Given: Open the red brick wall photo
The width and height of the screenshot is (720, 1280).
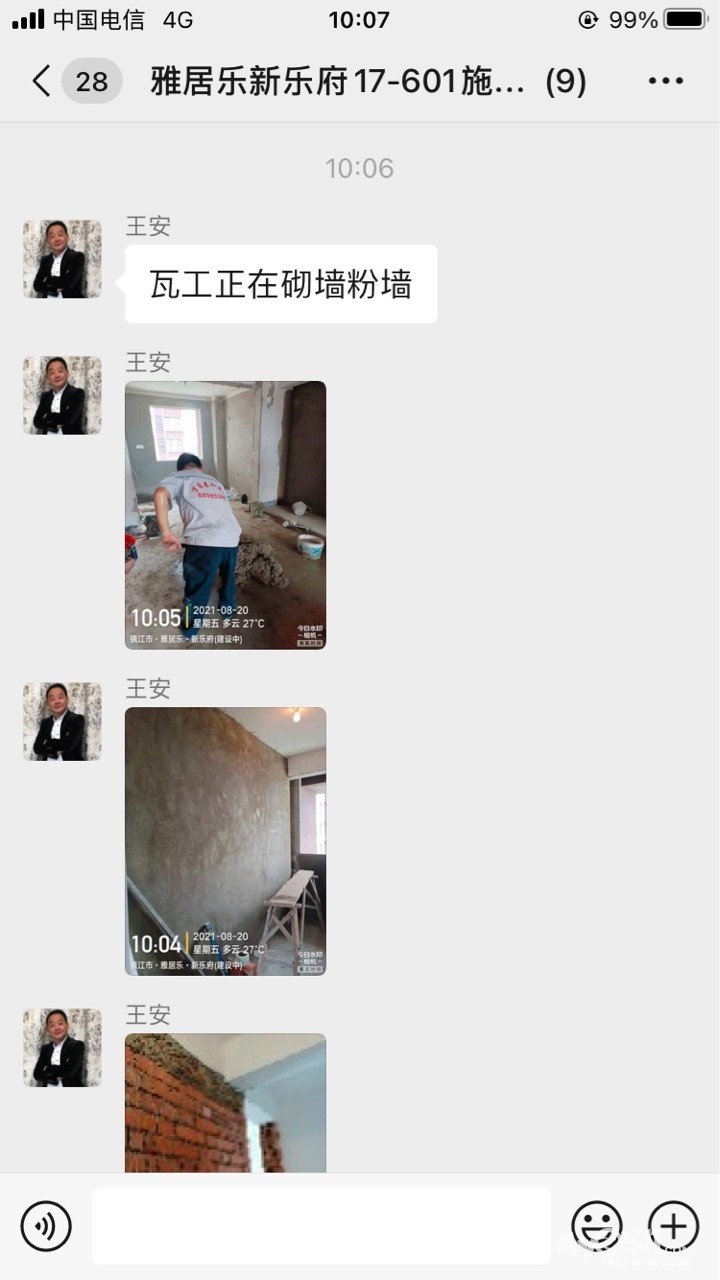Looking at the screenshot, I should (x=225, y=1103).
